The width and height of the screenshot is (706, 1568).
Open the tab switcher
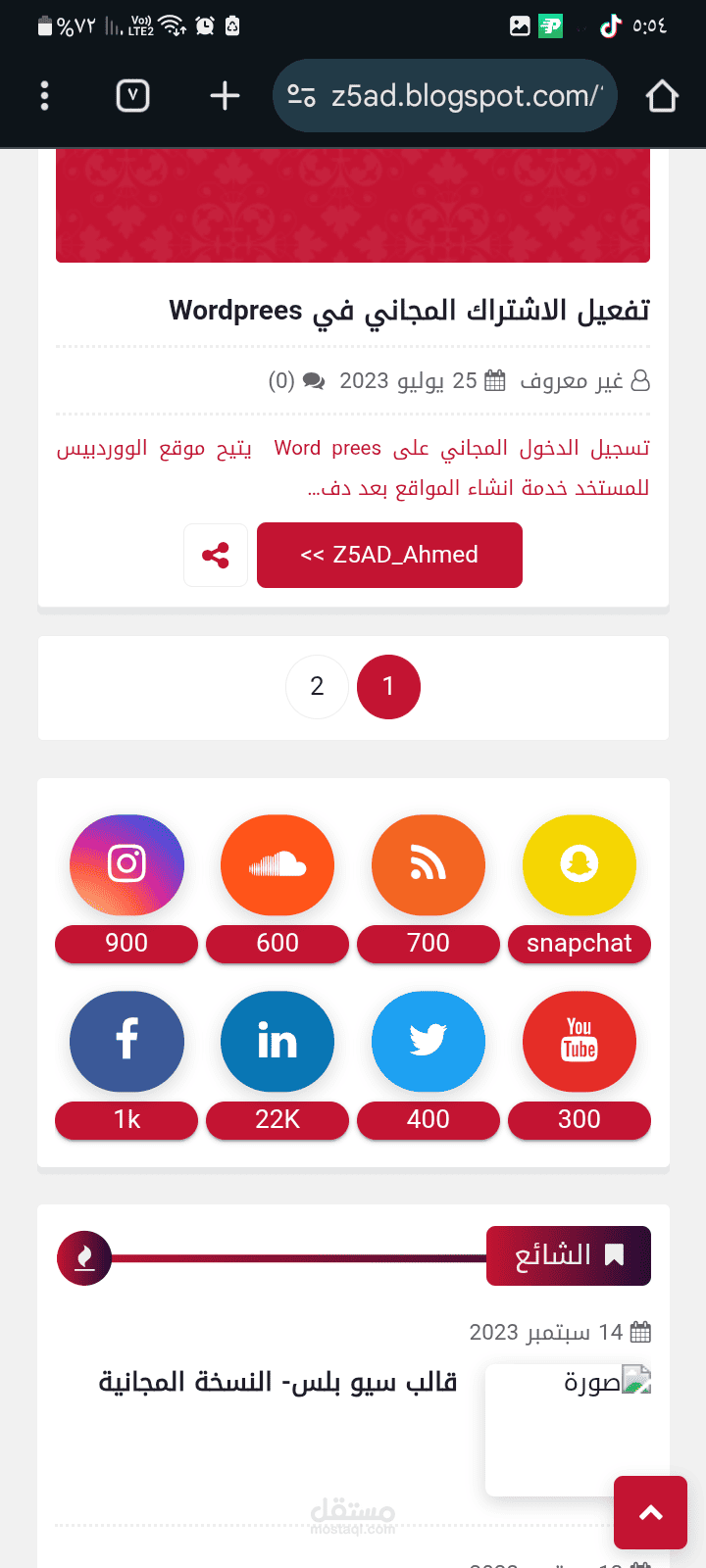[x=133, y=96]
